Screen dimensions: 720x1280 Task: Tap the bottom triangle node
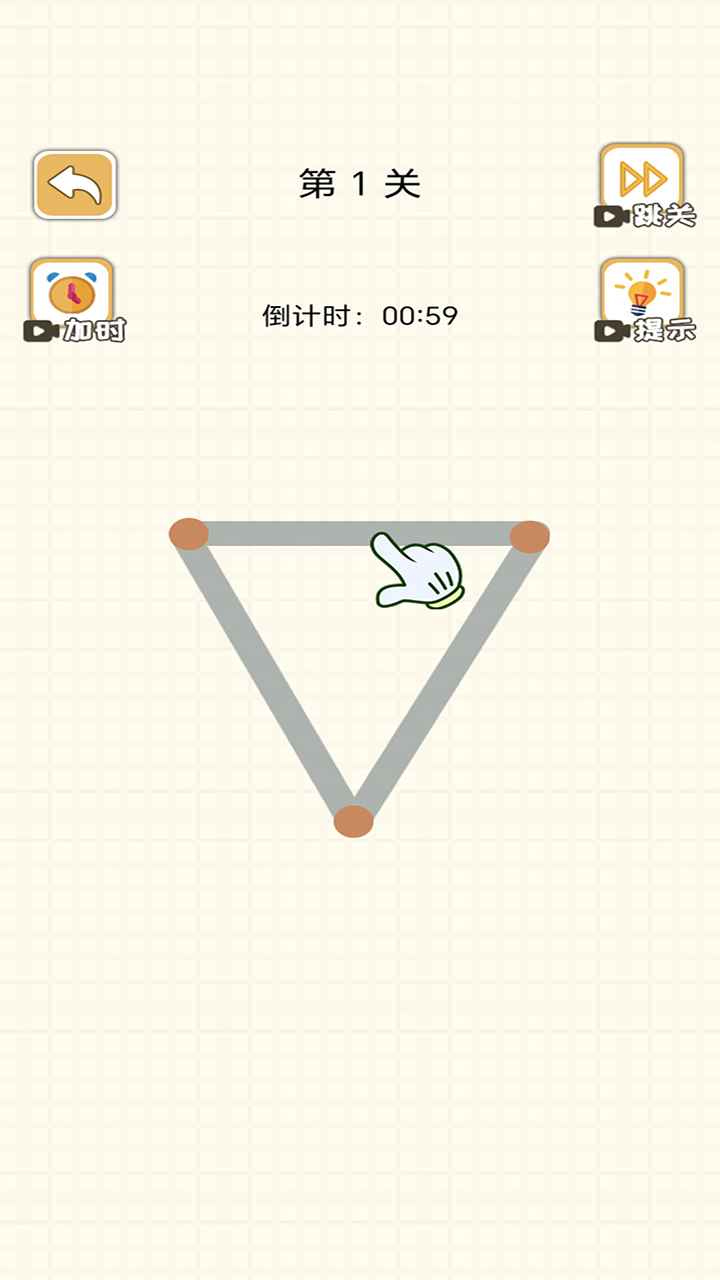[353, 821]
